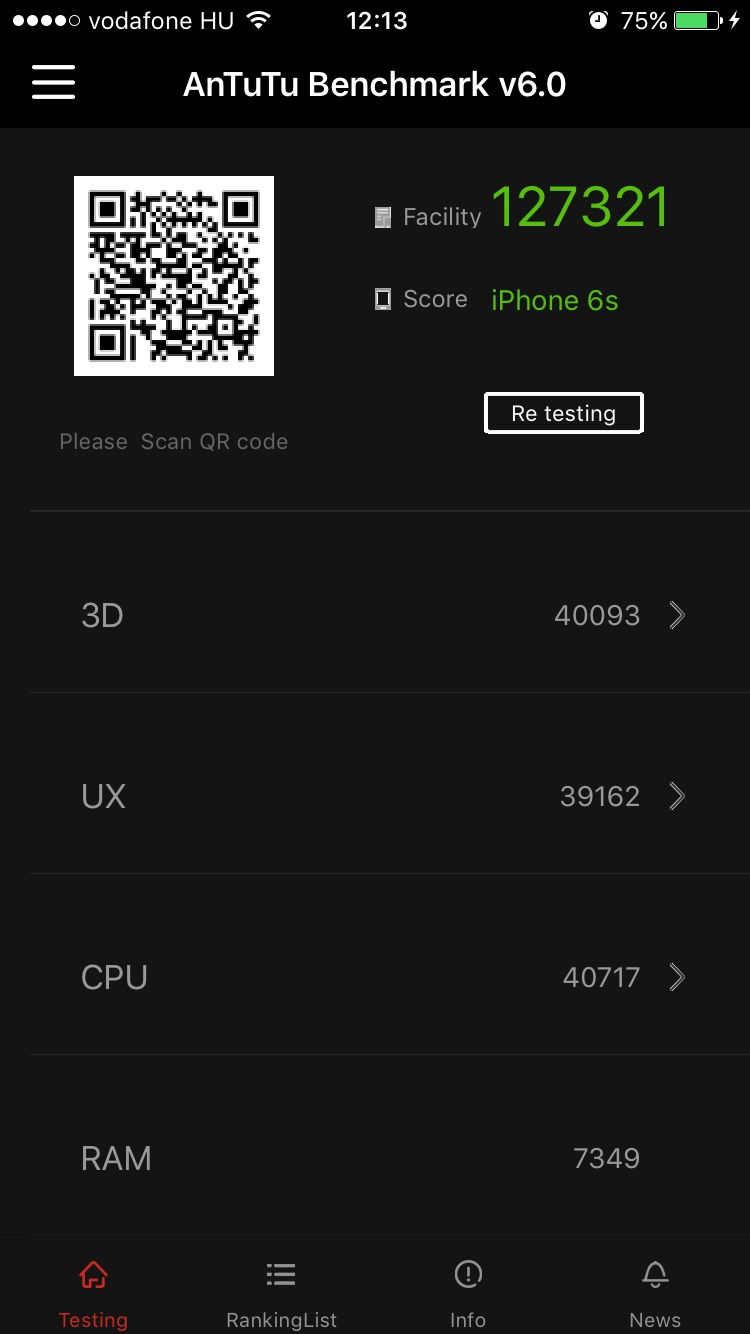Viewport: 750px width, 1334px height.
Task: Go to the Info tab
Action: tap(468, 1296)
